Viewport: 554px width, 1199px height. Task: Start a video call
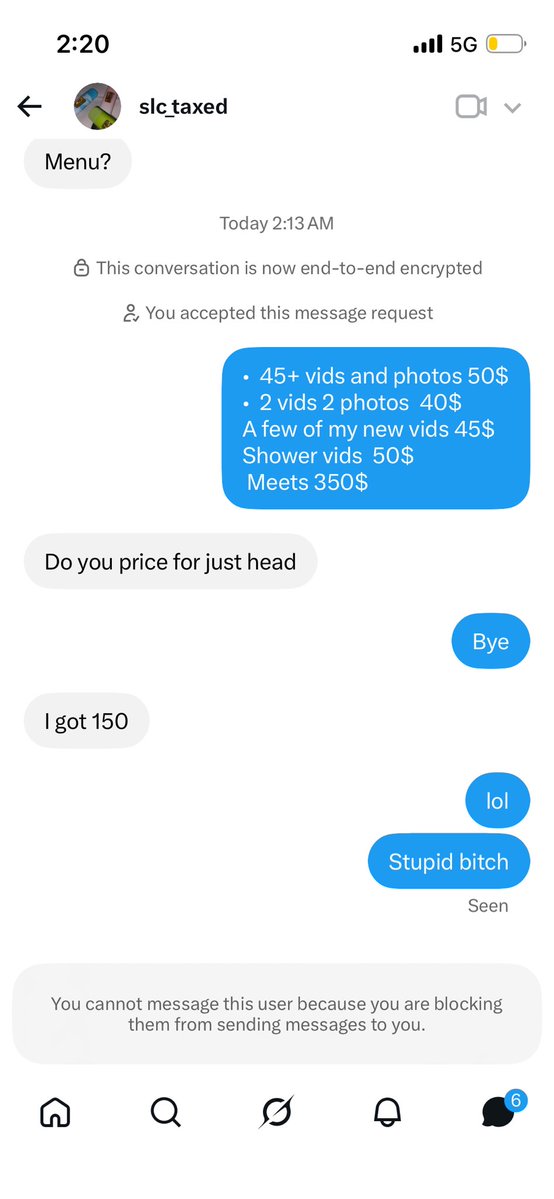pyautogui.click(x=471, y=106)
